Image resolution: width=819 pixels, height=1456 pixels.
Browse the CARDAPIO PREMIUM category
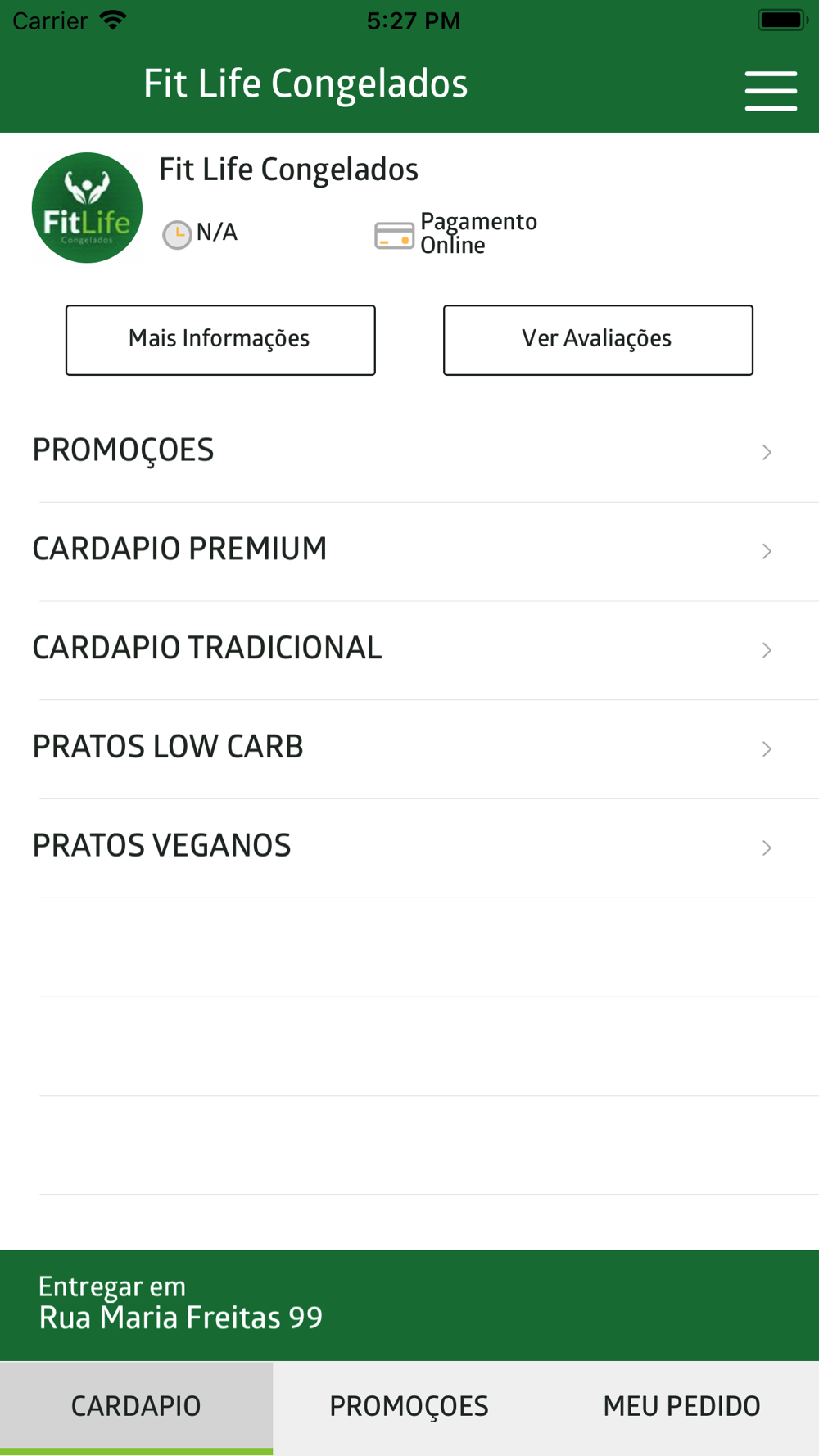click(401, 549)
